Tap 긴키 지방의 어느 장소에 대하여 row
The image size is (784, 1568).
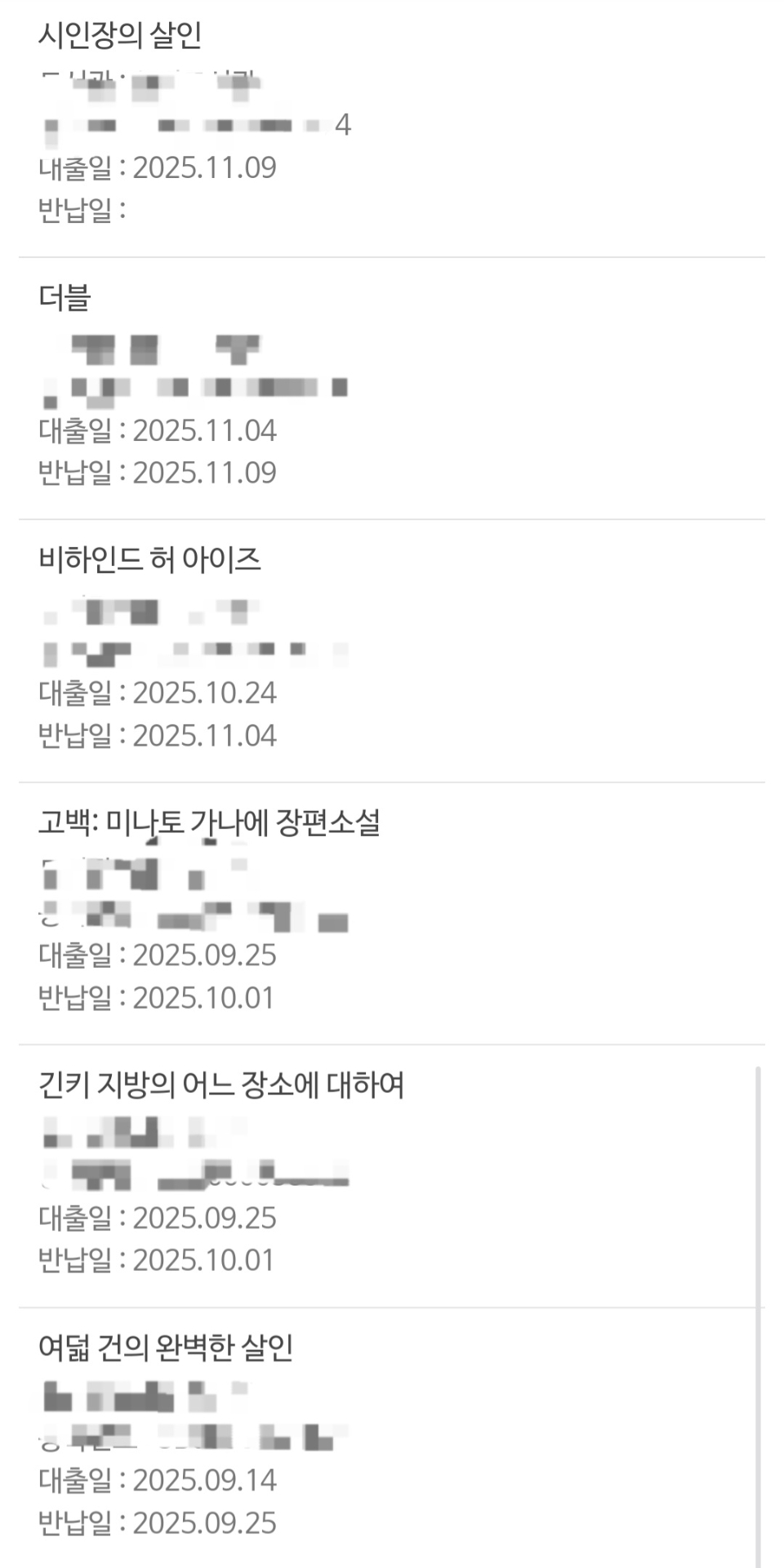[x=221, y=1085]
